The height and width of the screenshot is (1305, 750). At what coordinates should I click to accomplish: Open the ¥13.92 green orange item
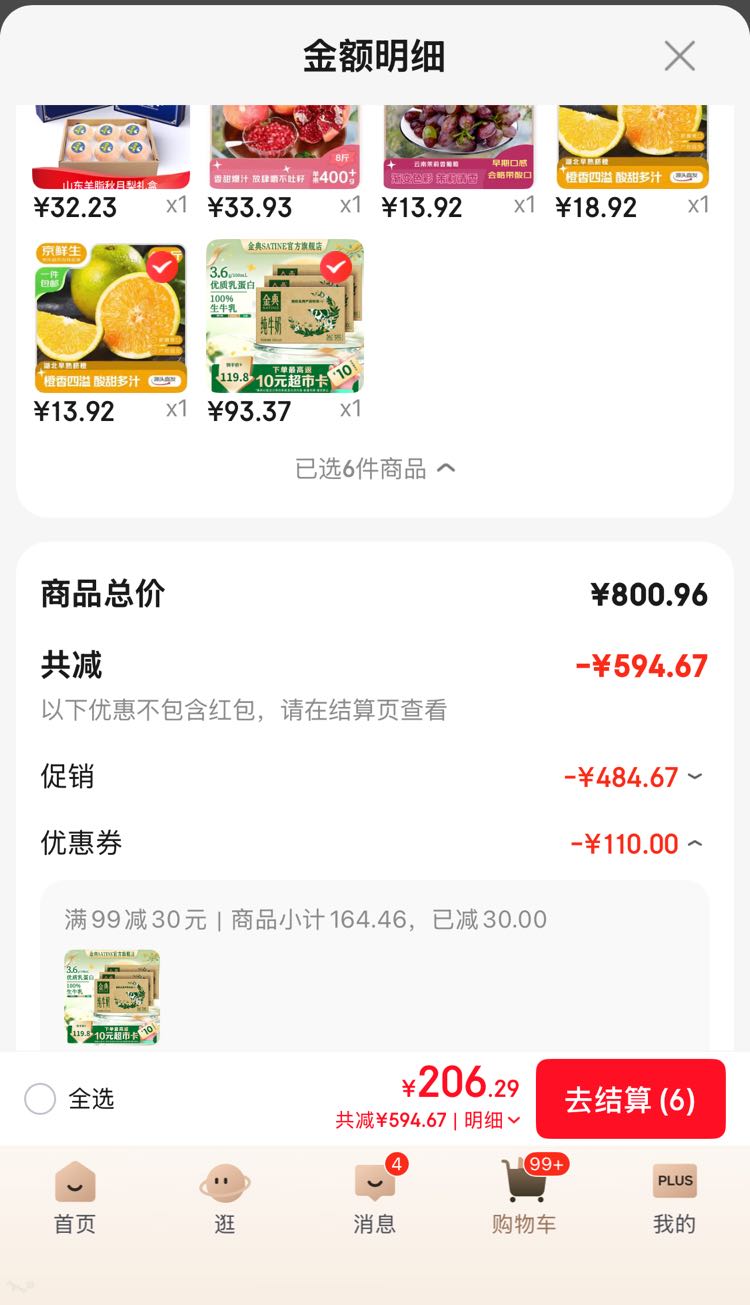[111, 316]
